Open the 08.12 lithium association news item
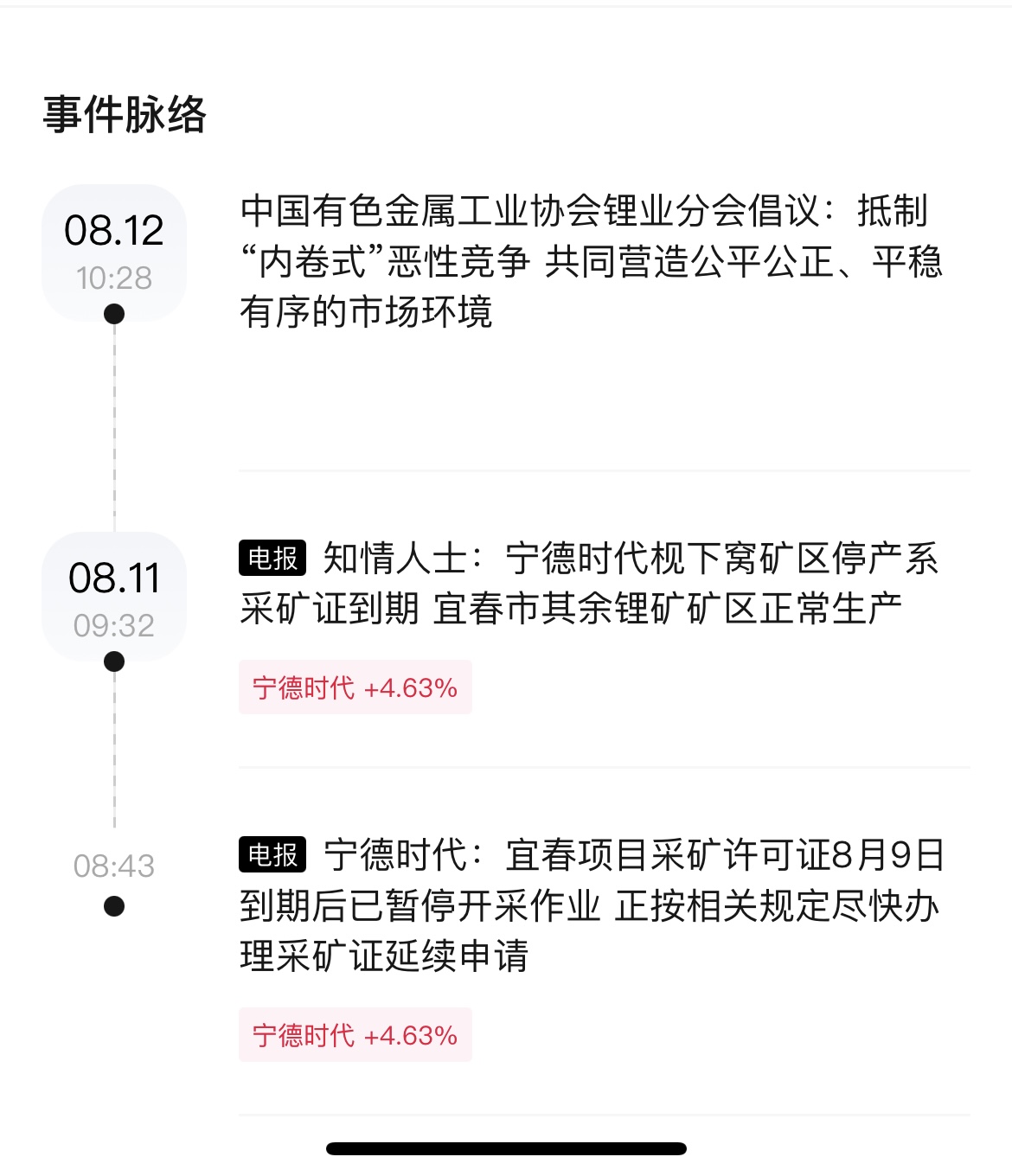1012x1176 pixels. (x=592, y=261)
